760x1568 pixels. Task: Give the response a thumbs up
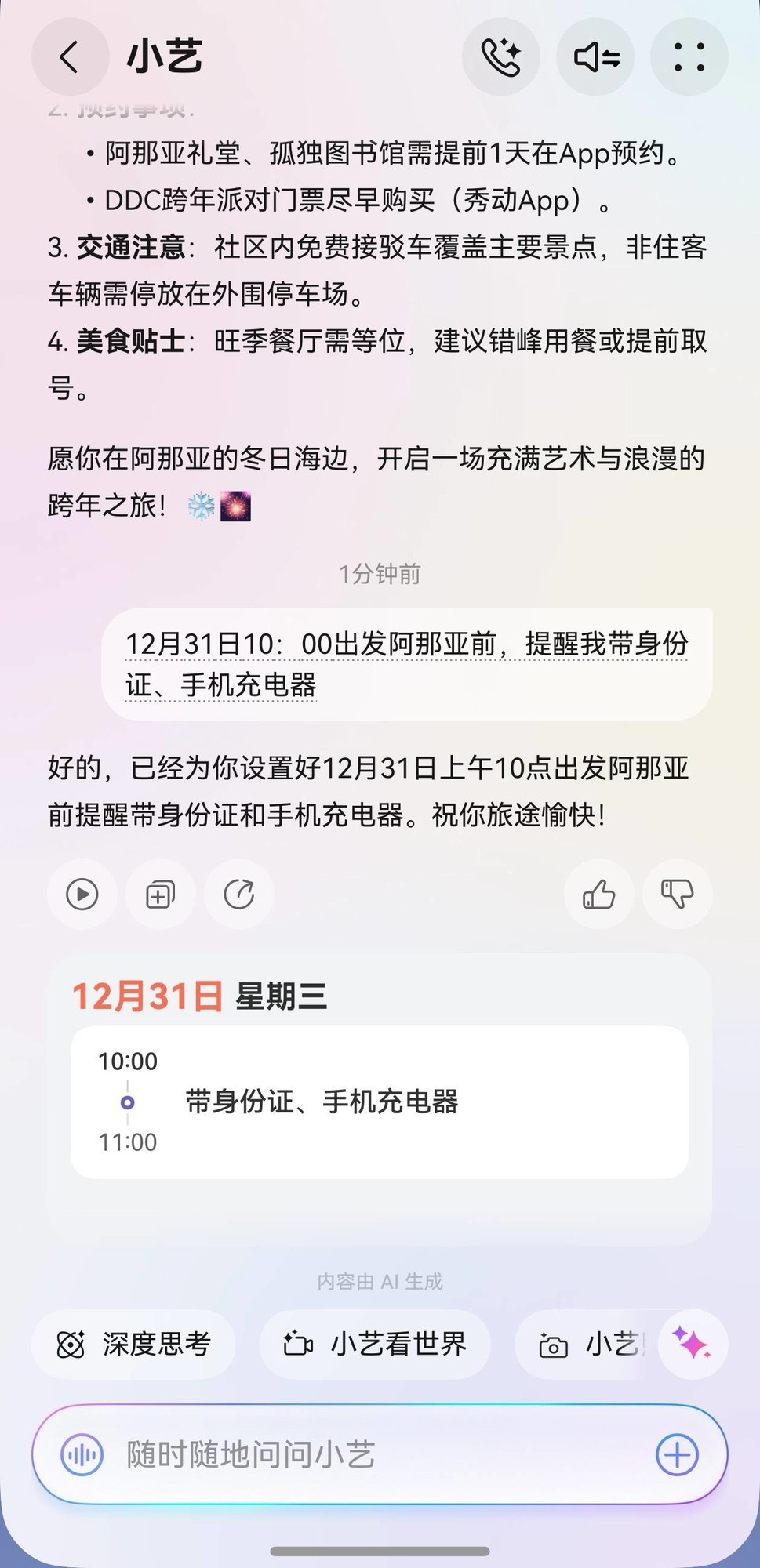598,894
